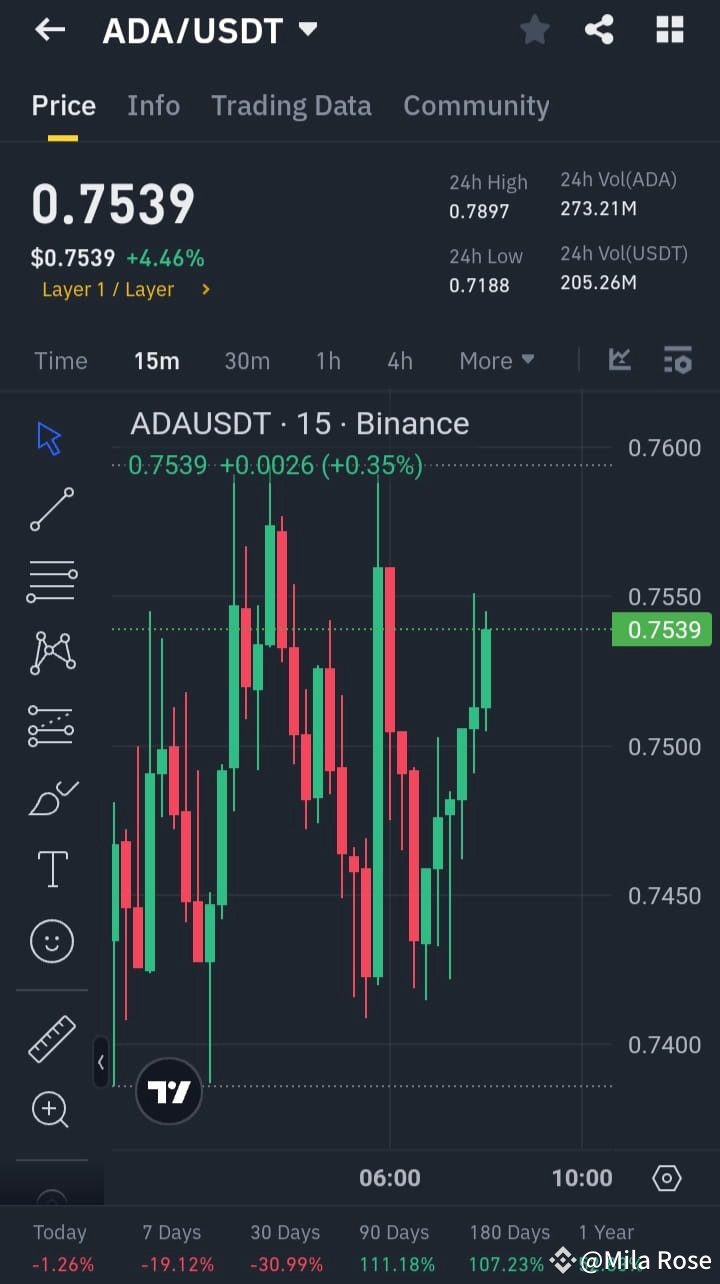Select the text annotation tool
Screen dimensions: 720x1284
point(51,869)
